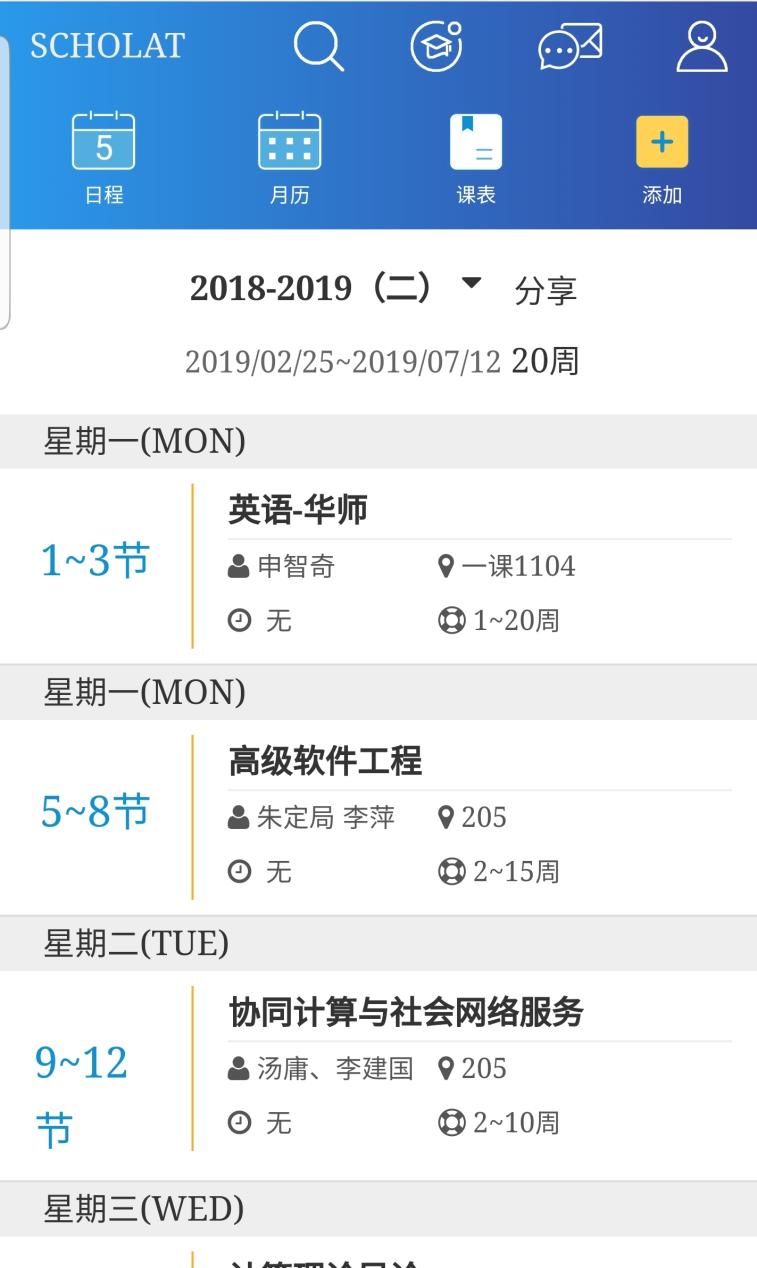This screenshot has height=1268, width=757.
Task: Expand the 2018-2019（二）semester dropdown
Action: (x=471, y=283)
